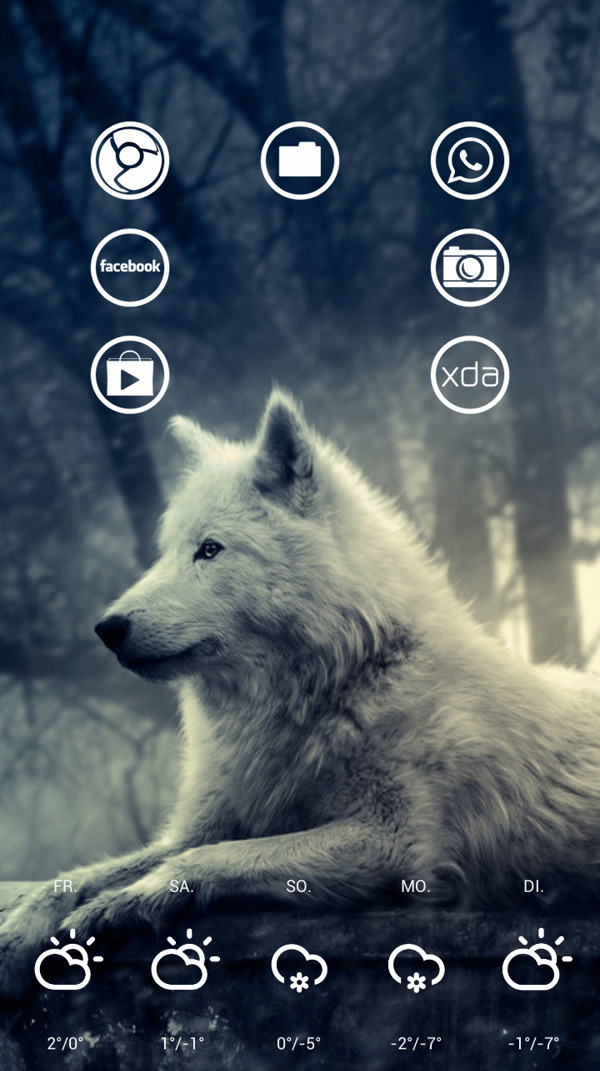Open the Facebook app
Screen dimensions: 600x1071
[130, 267]
